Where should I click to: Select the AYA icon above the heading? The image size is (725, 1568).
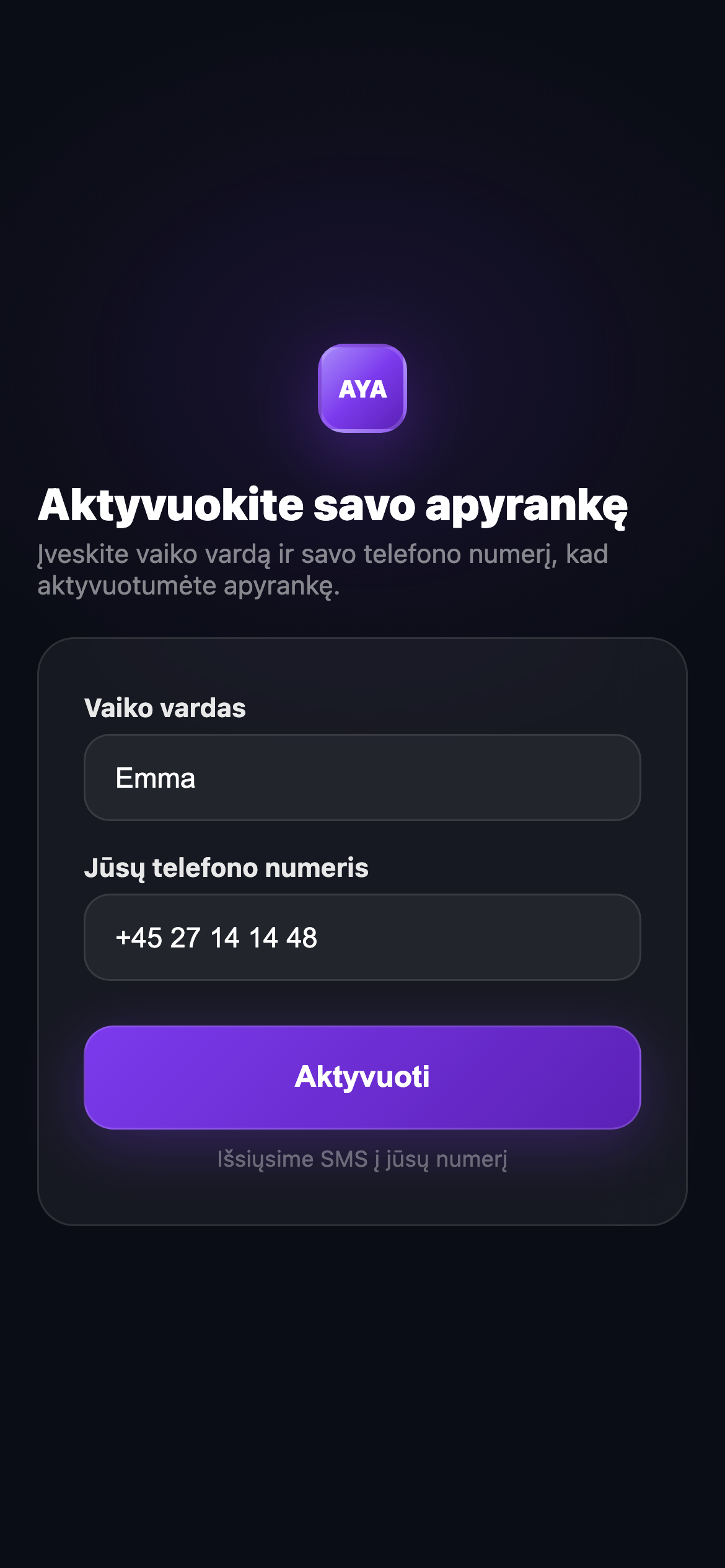click(362, 389)
